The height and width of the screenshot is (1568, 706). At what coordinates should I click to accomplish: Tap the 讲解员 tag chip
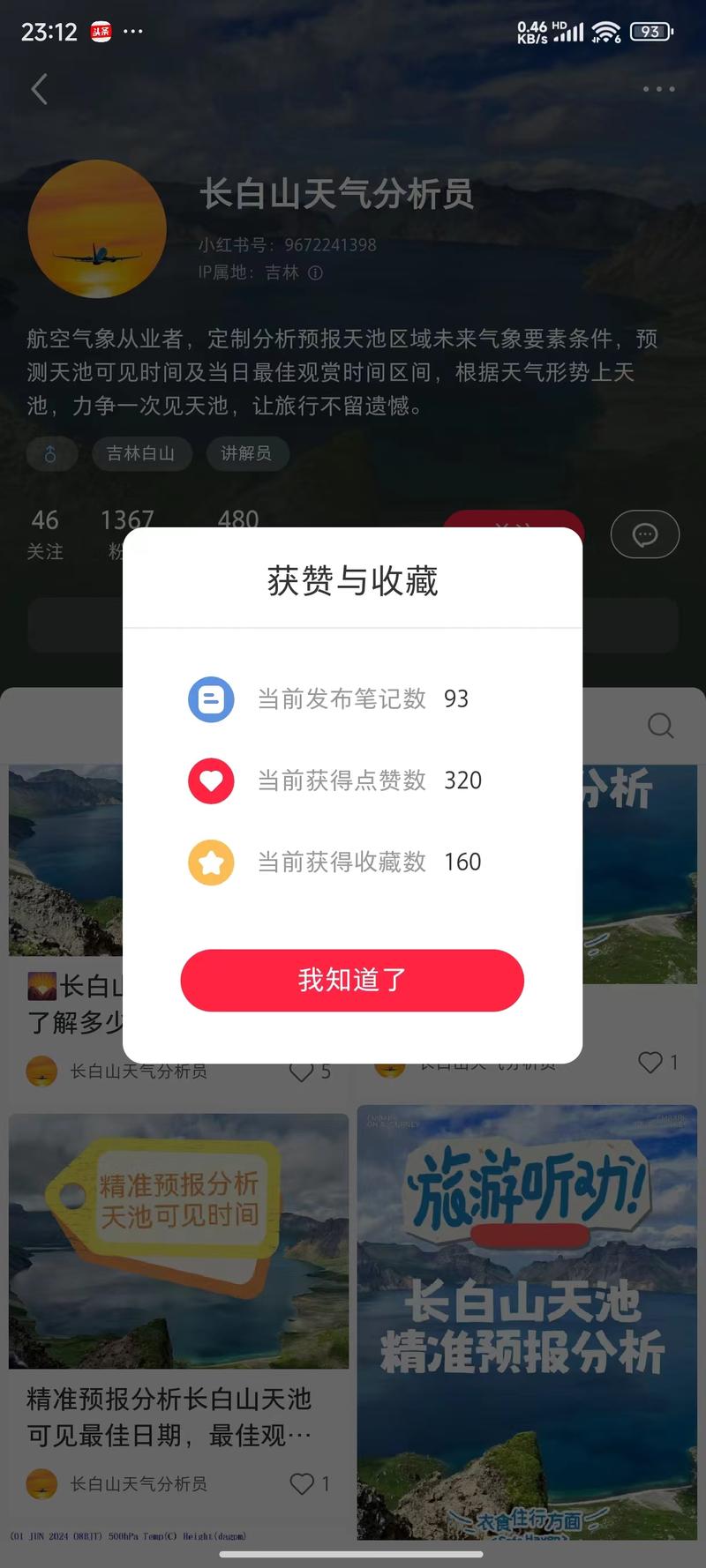point(246,453)
